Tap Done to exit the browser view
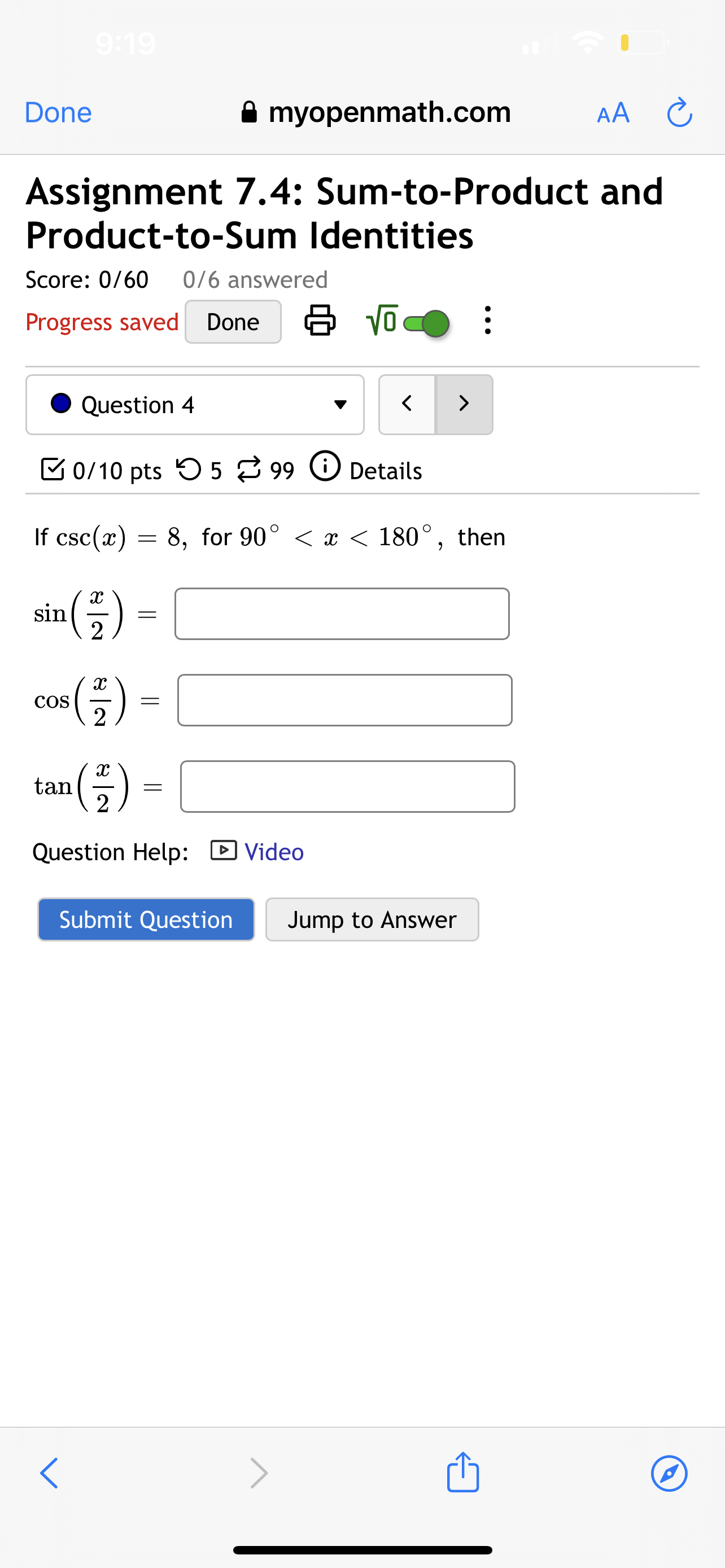This screenshot has width=725, height=1568. [x=57, y=112]
